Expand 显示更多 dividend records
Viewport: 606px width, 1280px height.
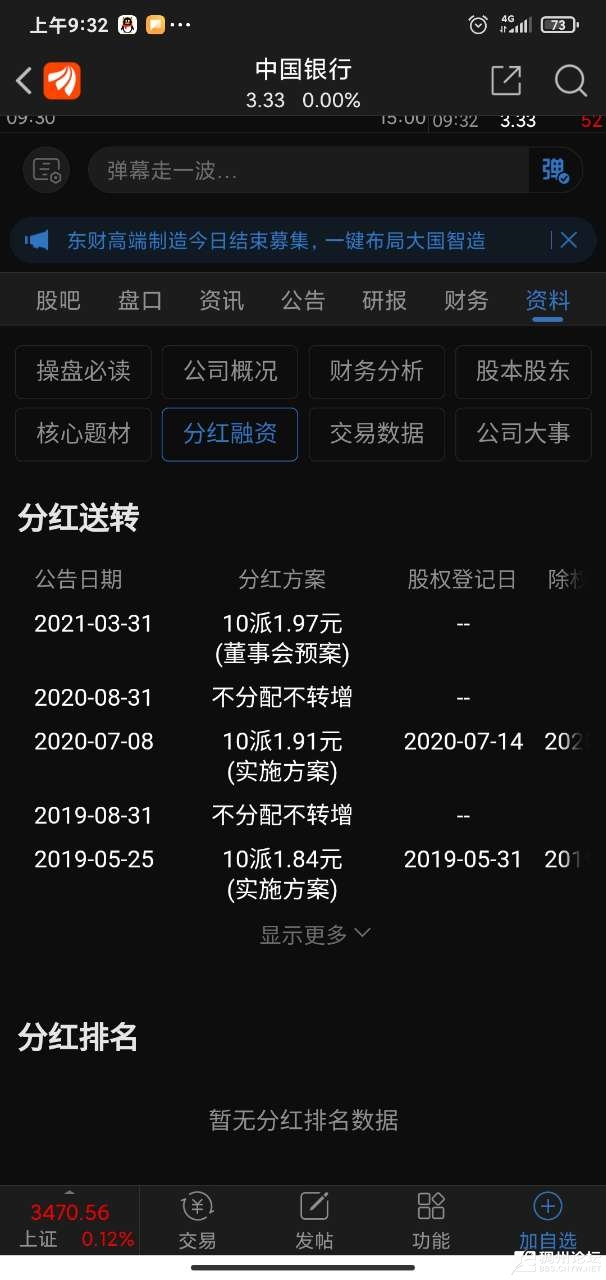click(314, 934)
